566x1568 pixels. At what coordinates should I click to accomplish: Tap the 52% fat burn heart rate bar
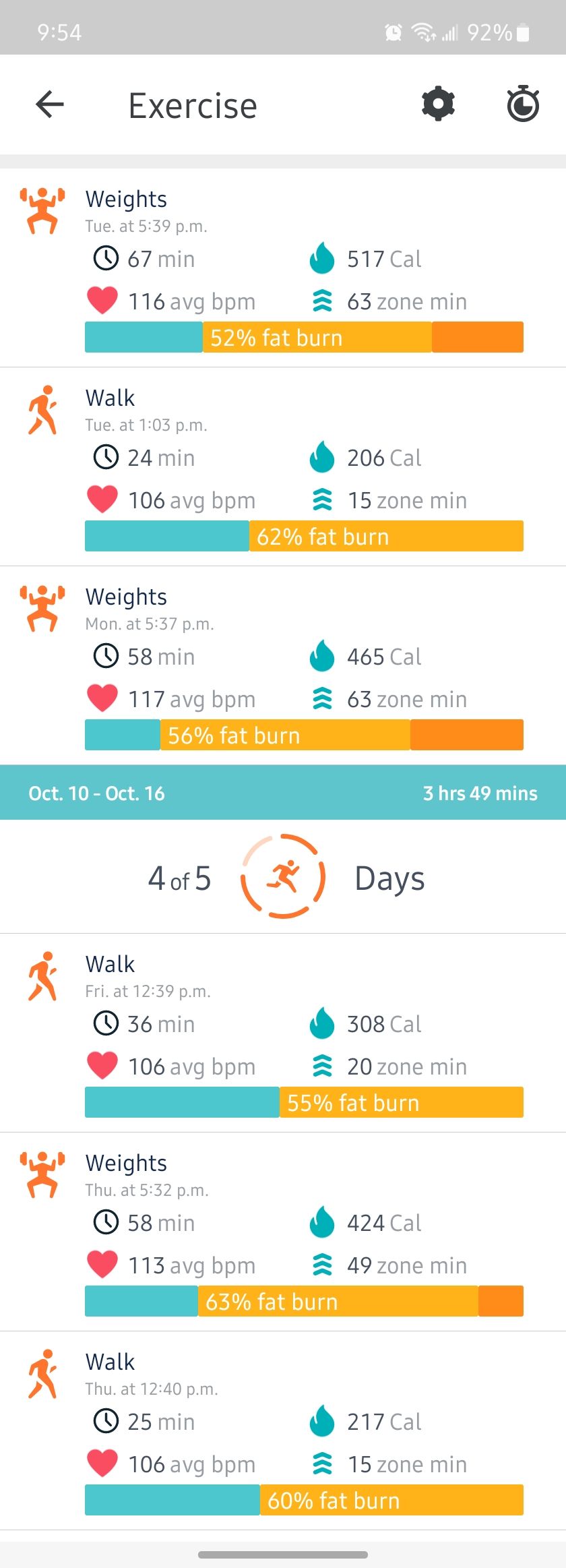(x=304, y=338)
